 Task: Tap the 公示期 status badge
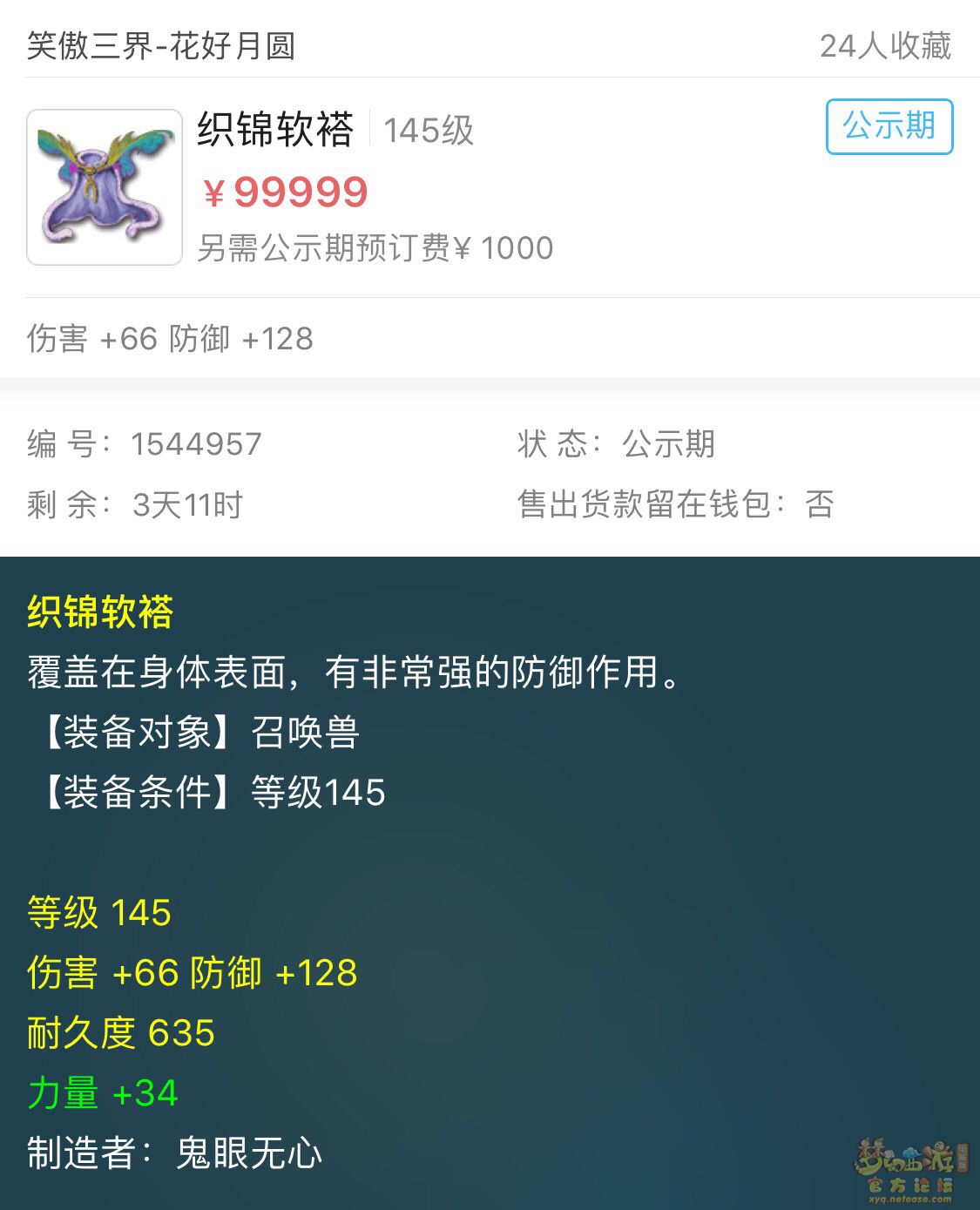point(889,127)
